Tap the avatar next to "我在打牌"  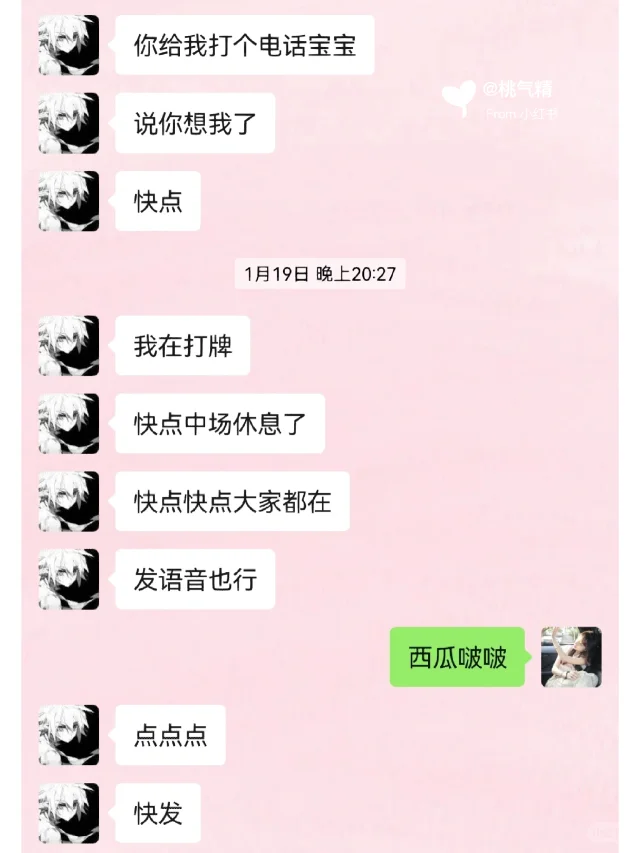point(69,346)
